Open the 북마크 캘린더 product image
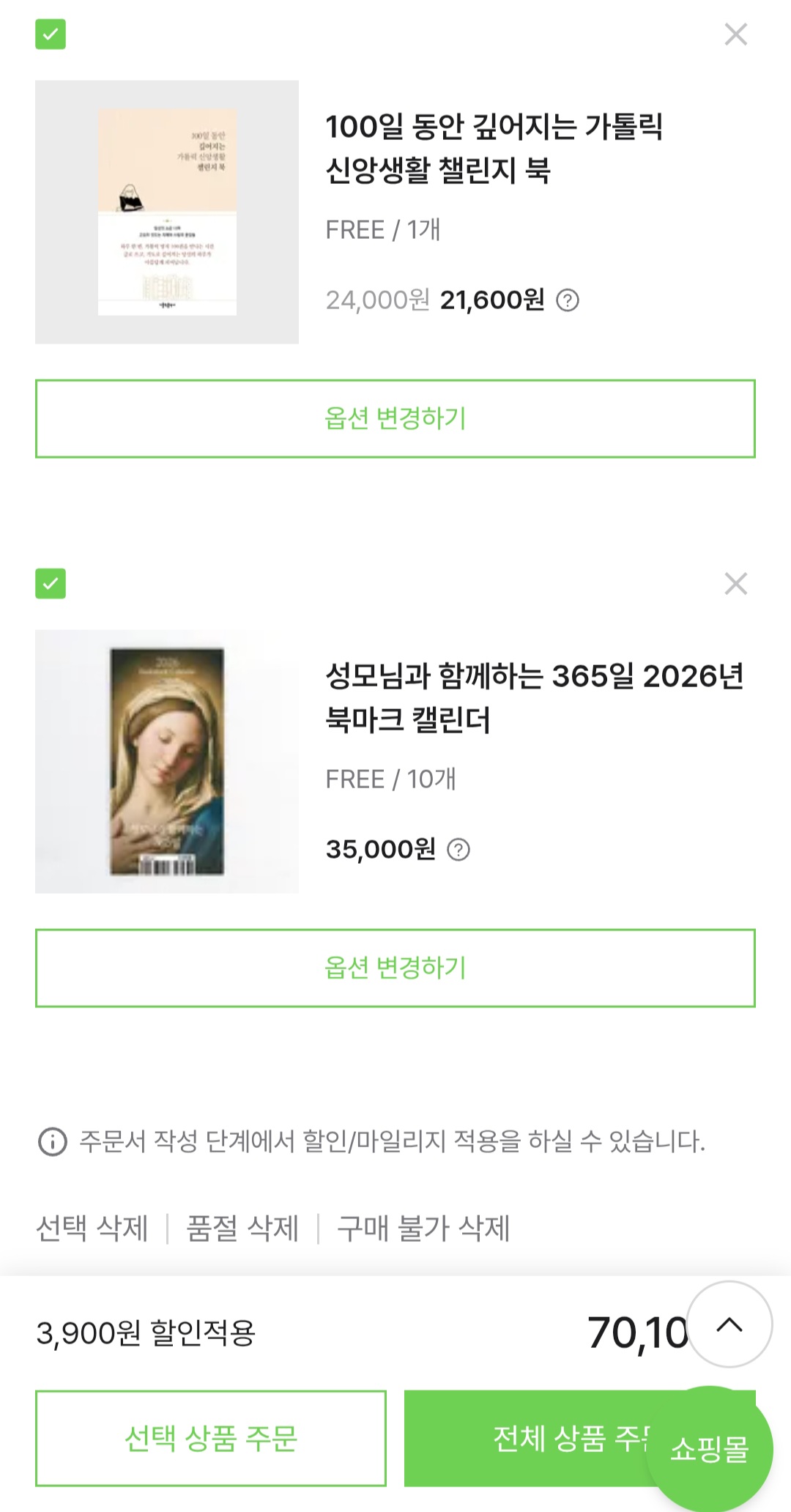The image size is (791, 1512). (x=167, y=762)
